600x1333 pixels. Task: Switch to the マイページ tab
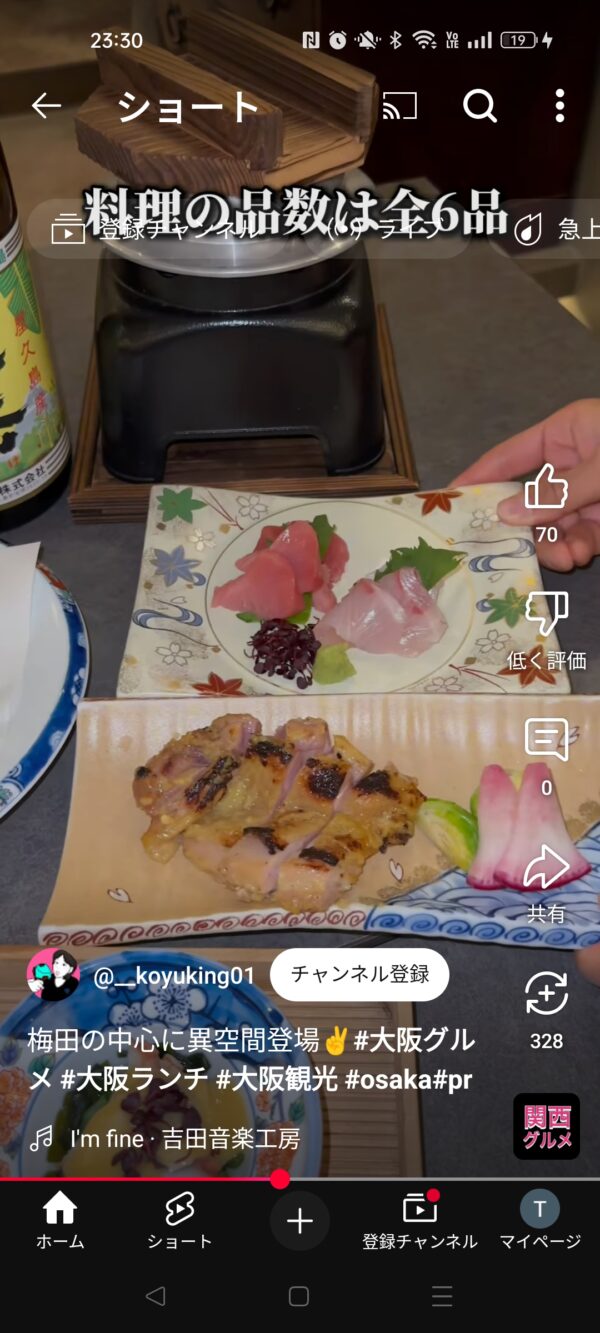click(540, 1221)
